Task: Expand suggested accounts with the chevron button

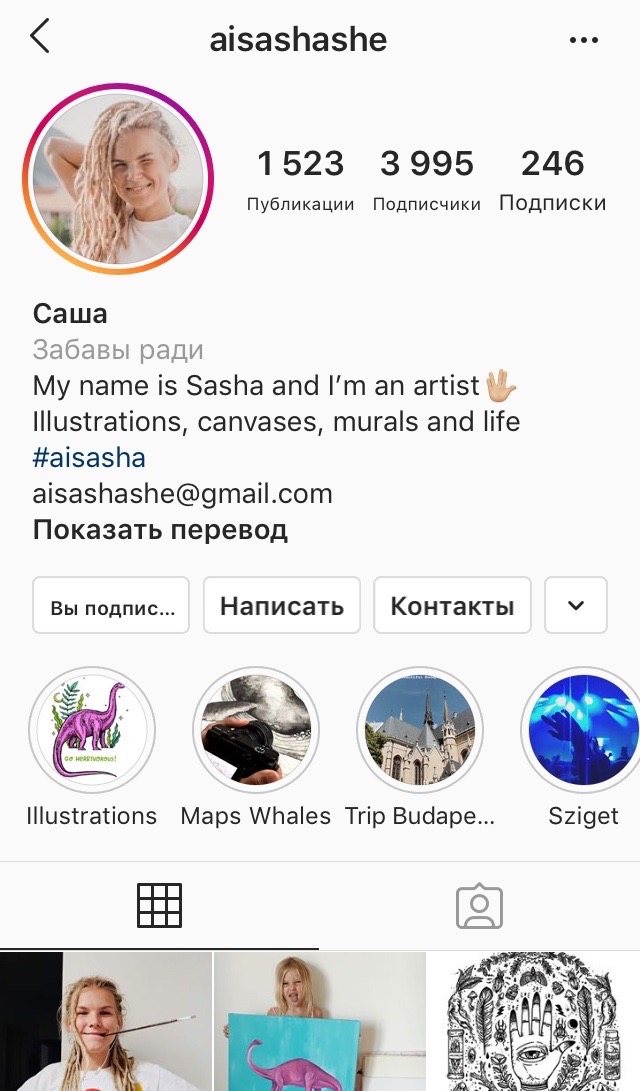Action: pos(576,606)
